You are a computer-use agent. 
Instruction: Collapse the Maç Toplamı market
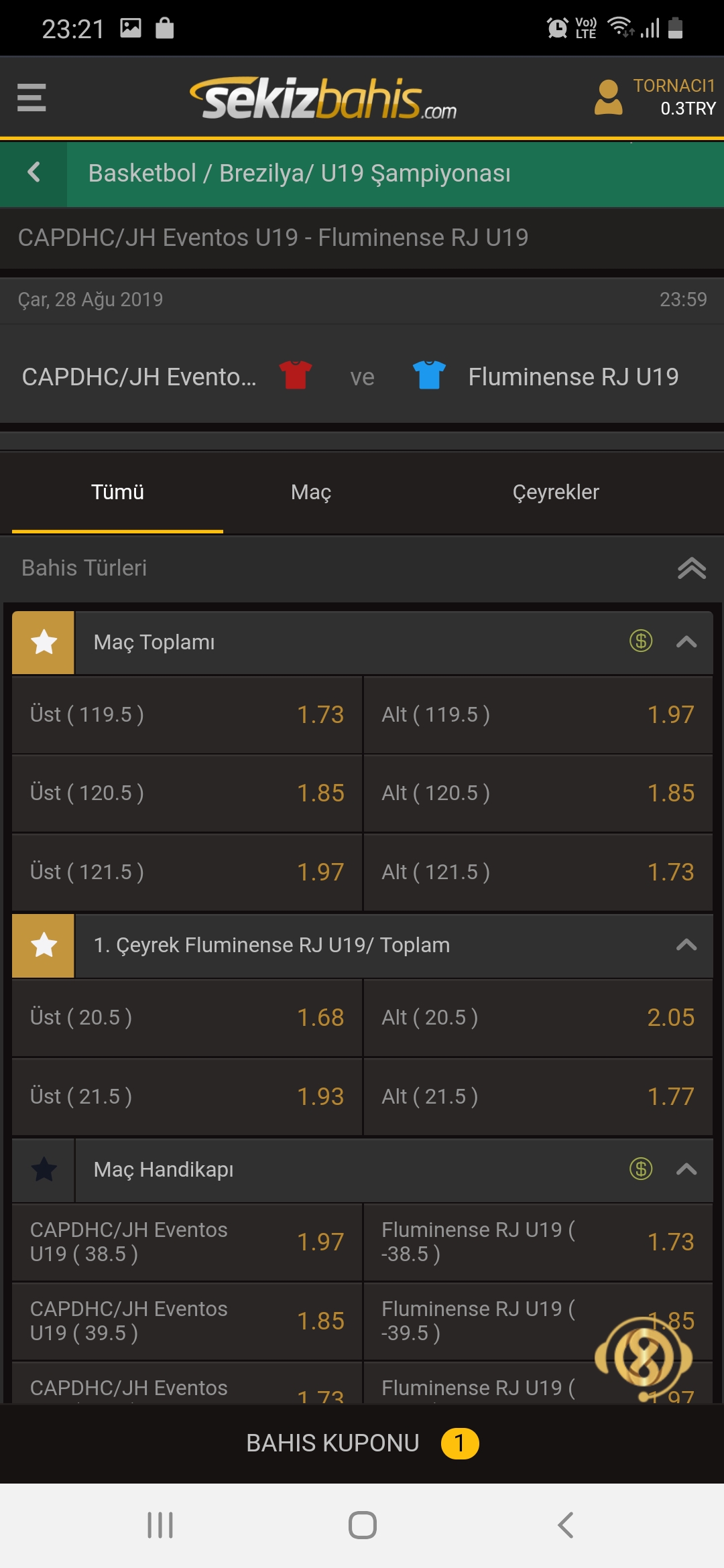point(686,642)
